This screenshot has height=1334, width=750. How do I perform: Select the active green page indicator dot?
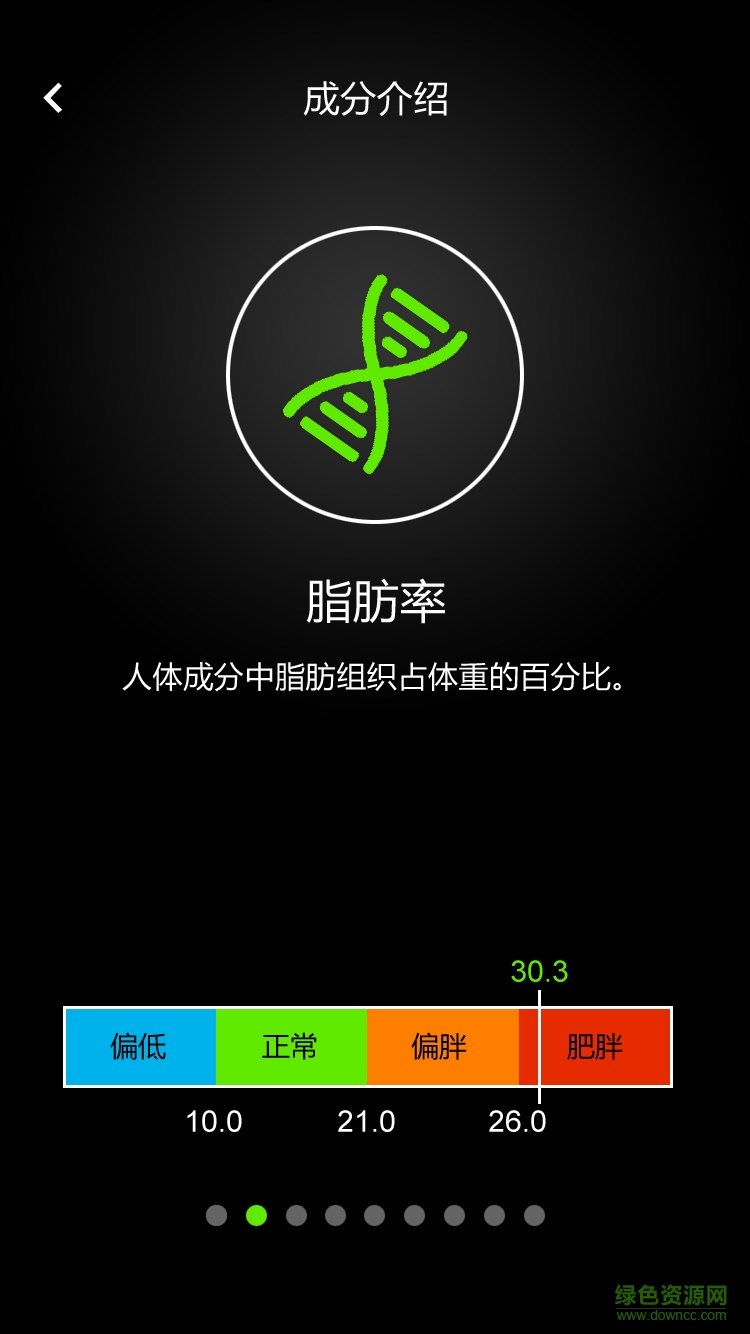(257, 1217)
